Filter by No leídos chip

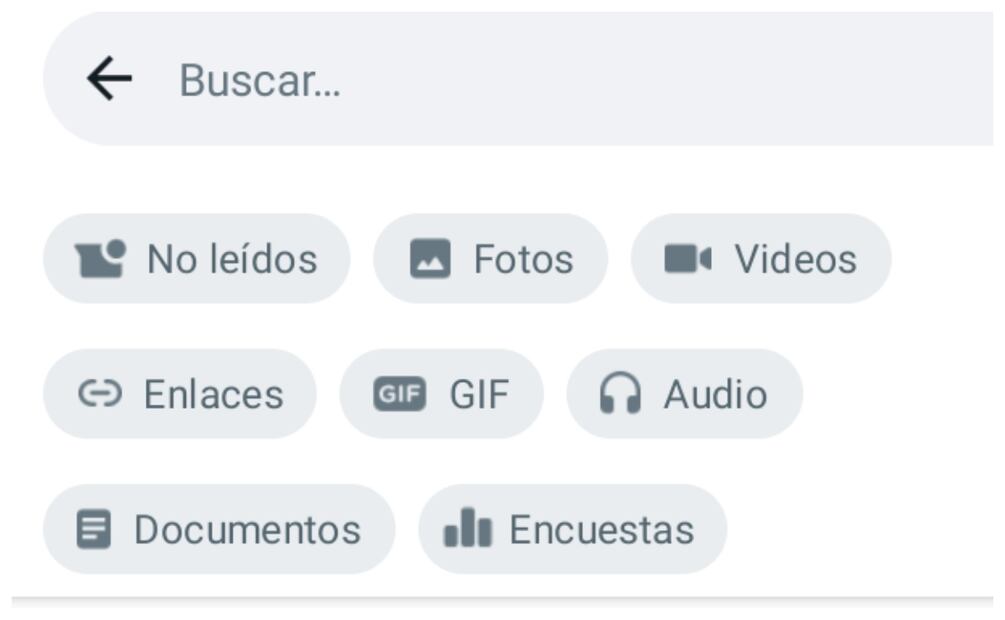(x=197, y=259)
